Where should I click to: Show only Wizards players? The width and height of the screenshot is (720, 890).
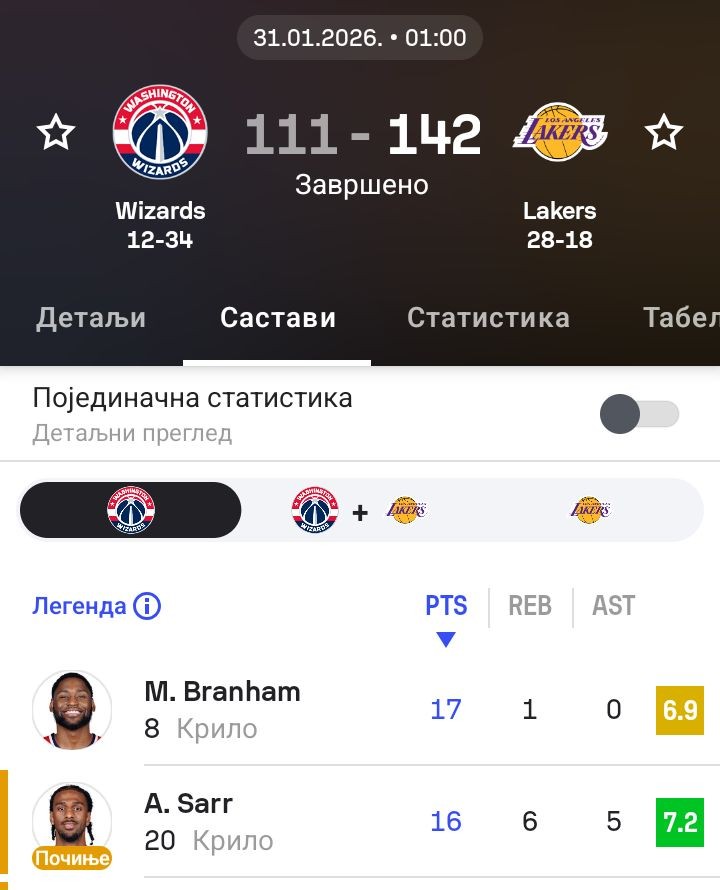point(131,511)
